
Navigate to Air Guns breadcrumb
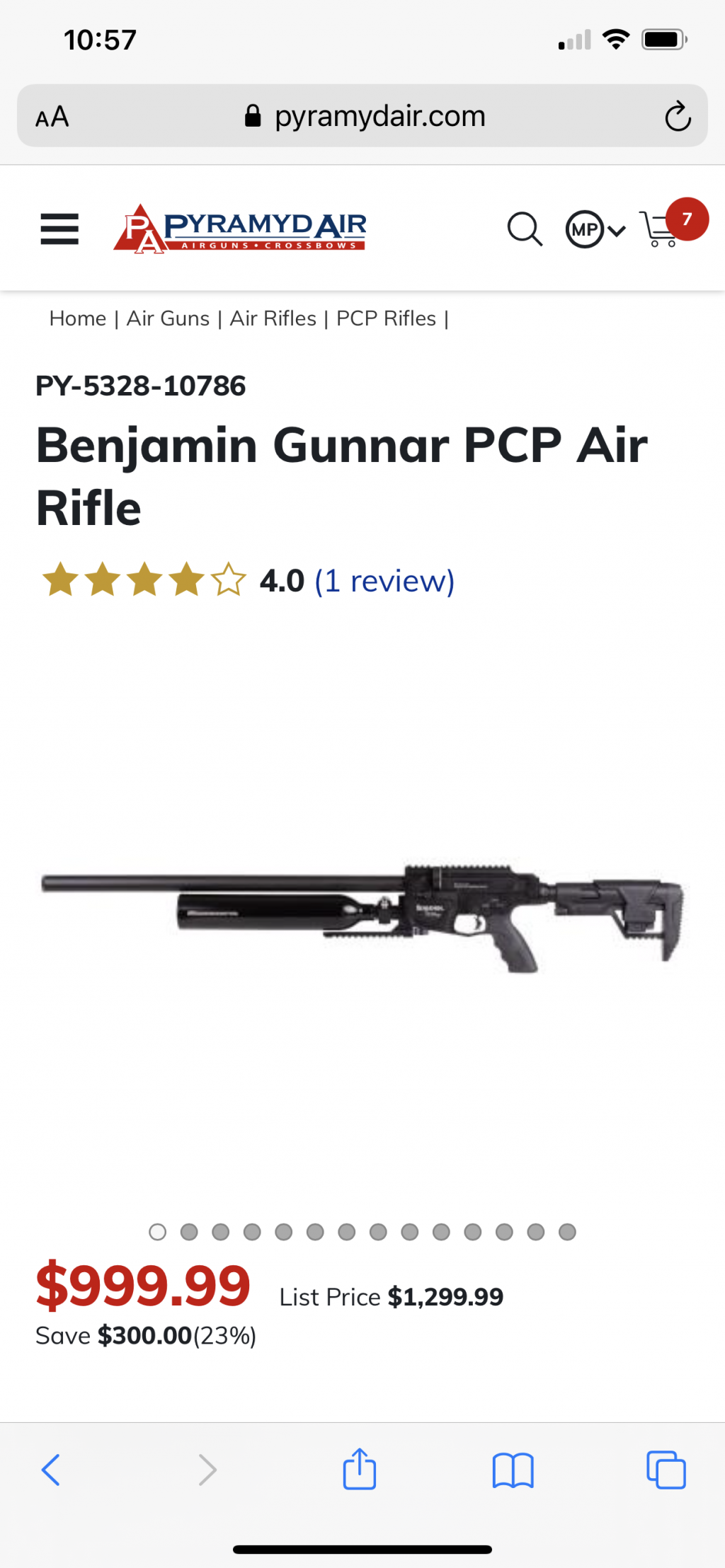pos(168,318)
